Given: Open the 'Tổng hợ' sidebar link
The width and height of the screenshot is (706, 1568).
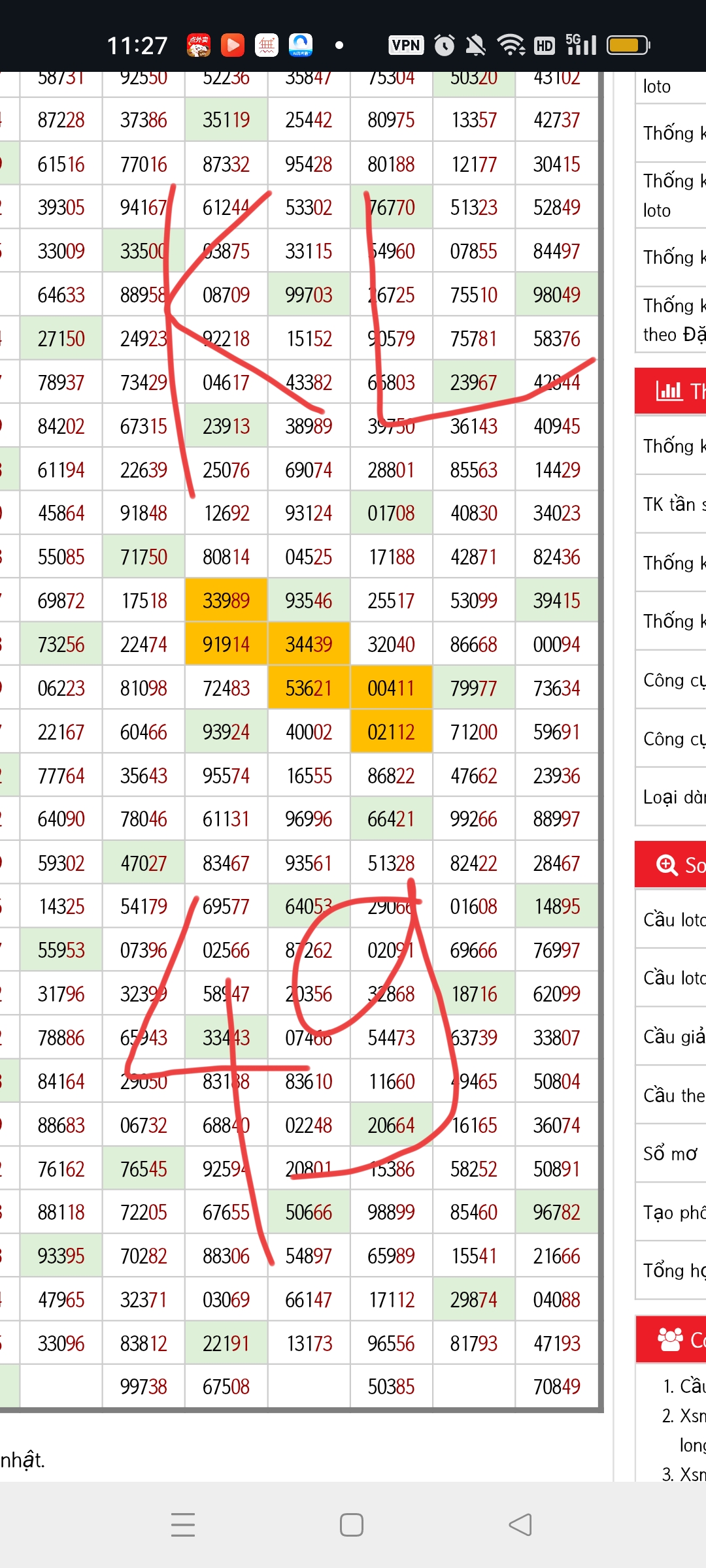Looking at the screenshot, I should (674, 1271).
